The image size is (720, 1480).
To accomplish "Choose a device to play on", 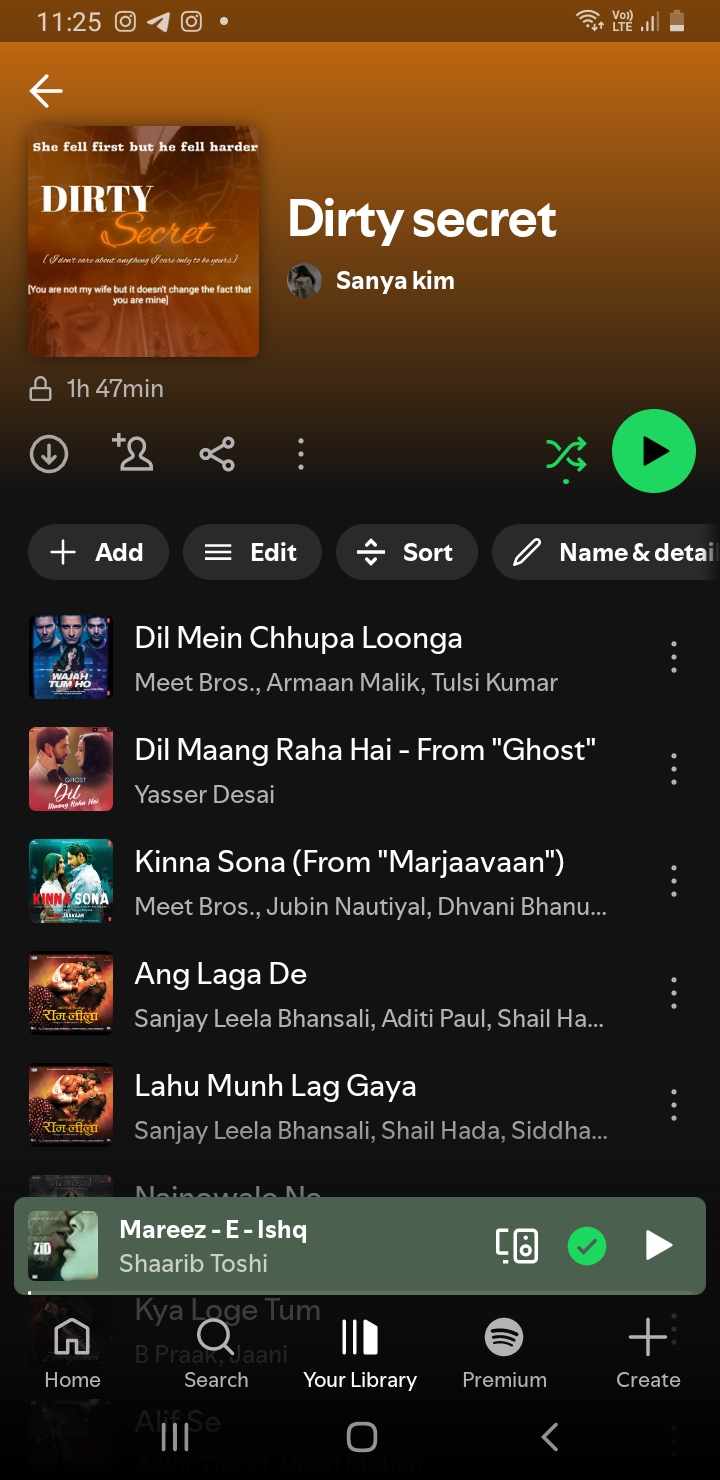I will pyautogui.click(x=517, y=1245).
